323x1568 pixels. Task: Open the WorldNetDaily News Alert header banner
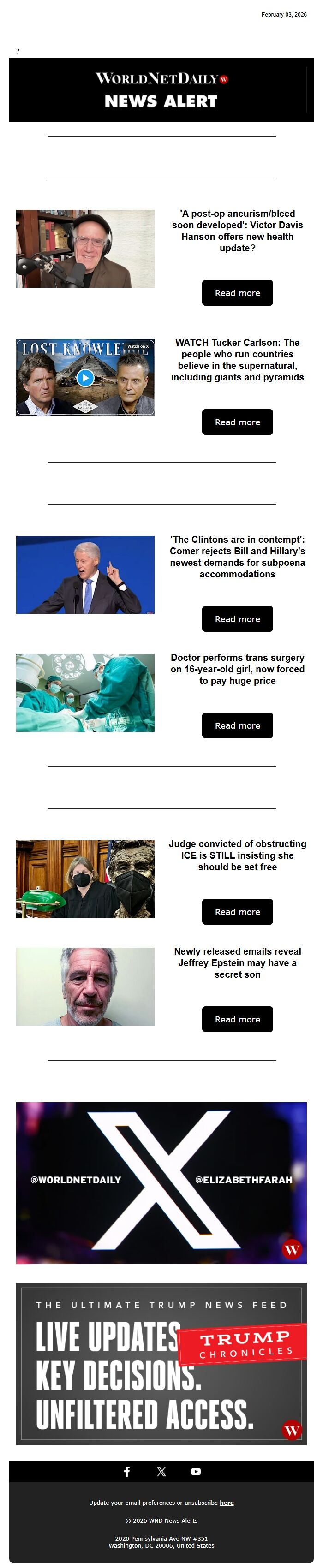pyautogui.click(x=161, y=89)
